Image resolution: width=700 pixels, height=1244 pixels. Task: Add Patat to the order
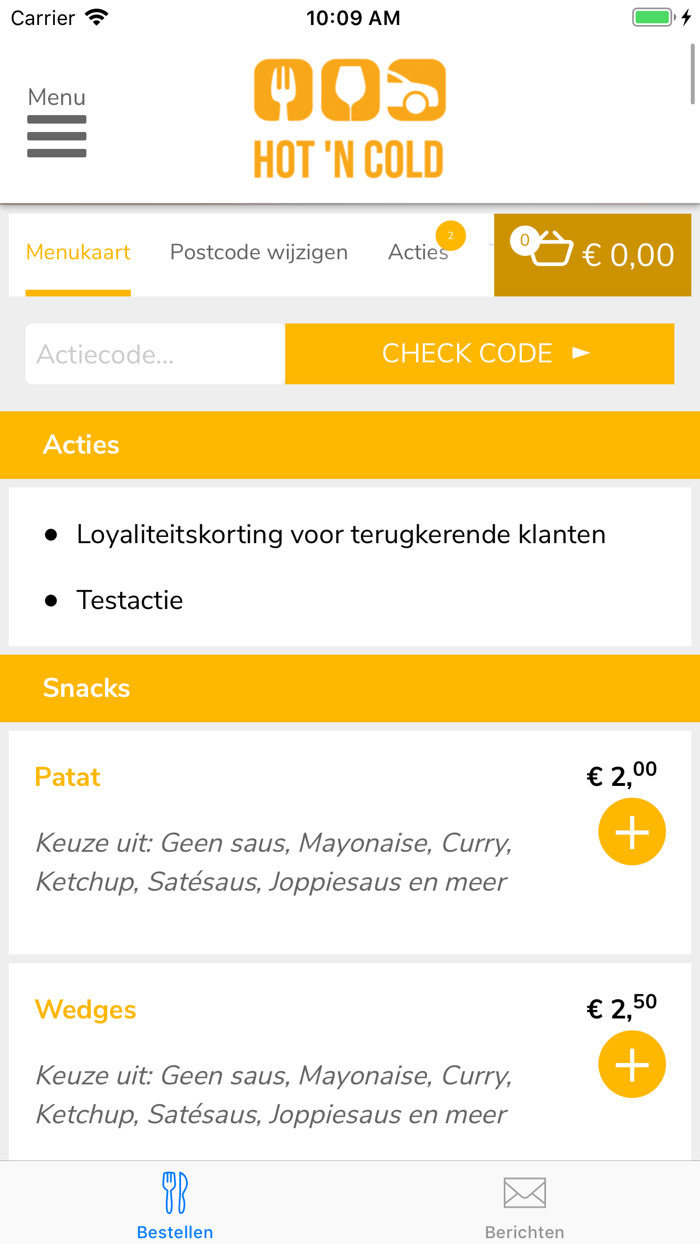(632, 832)
